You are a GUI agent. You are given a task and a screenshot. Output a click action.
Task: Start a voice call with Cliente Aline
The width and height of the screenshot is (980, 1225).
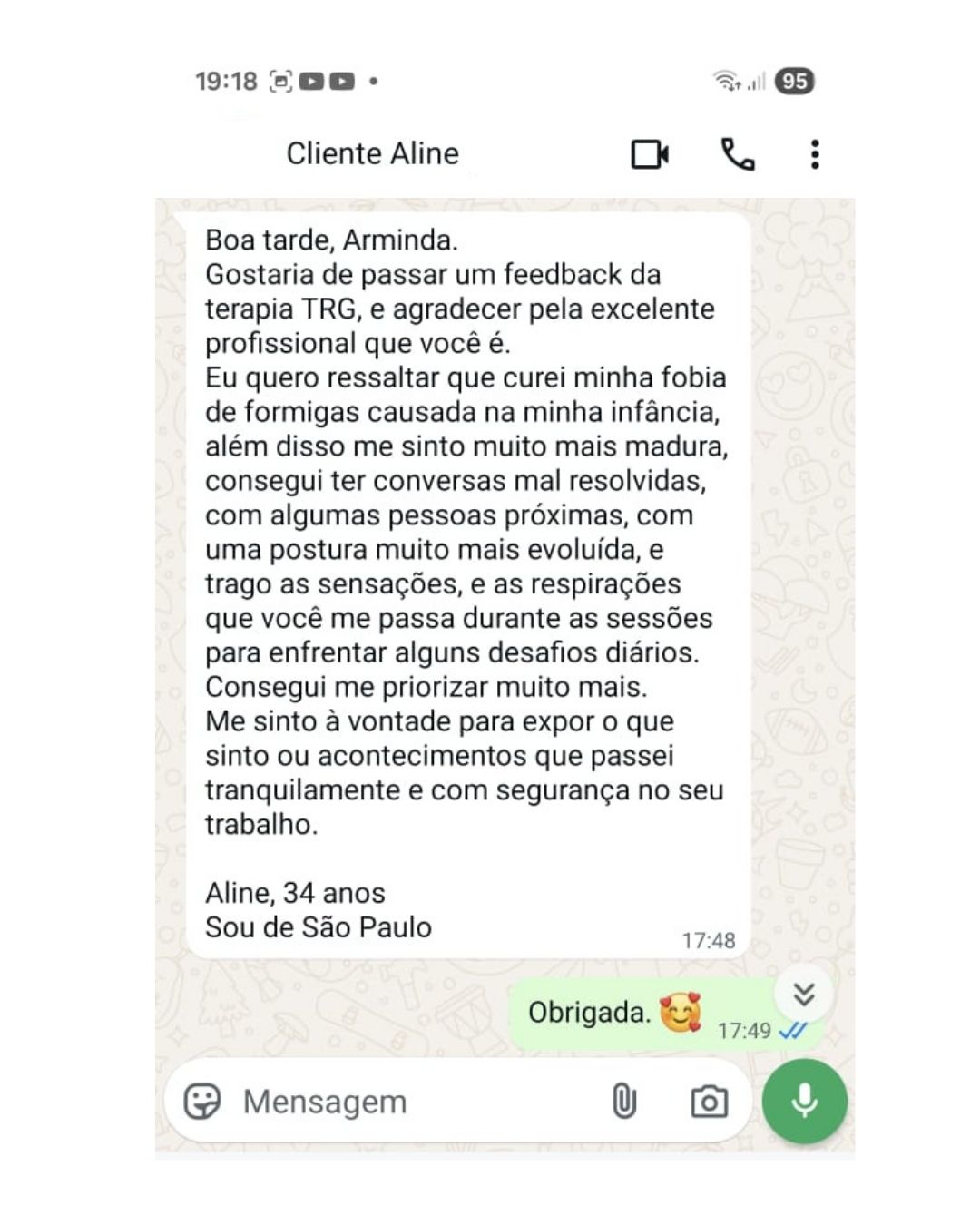[737, 154]
